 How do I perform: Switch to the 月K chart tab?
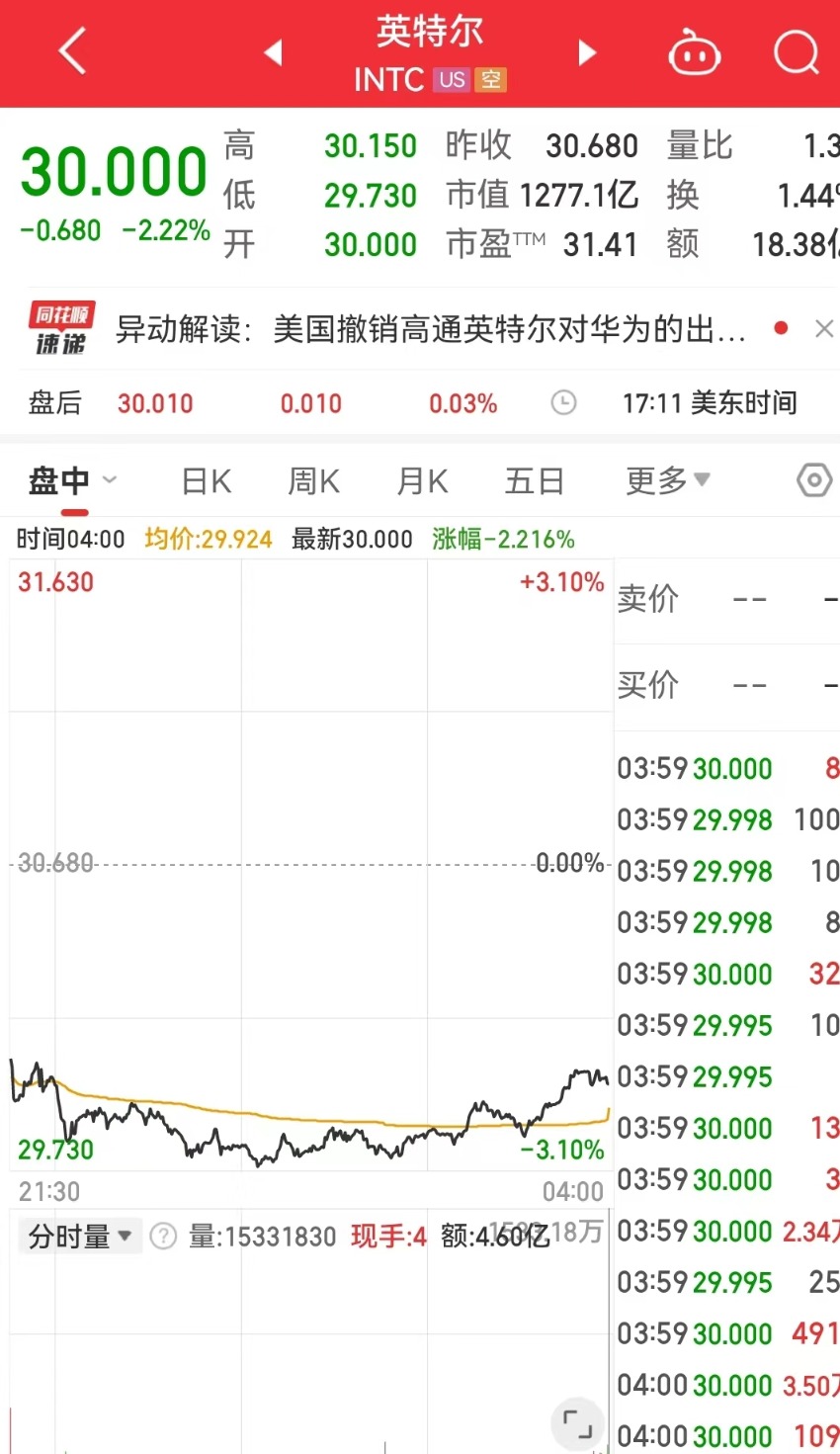pos(422,481)
